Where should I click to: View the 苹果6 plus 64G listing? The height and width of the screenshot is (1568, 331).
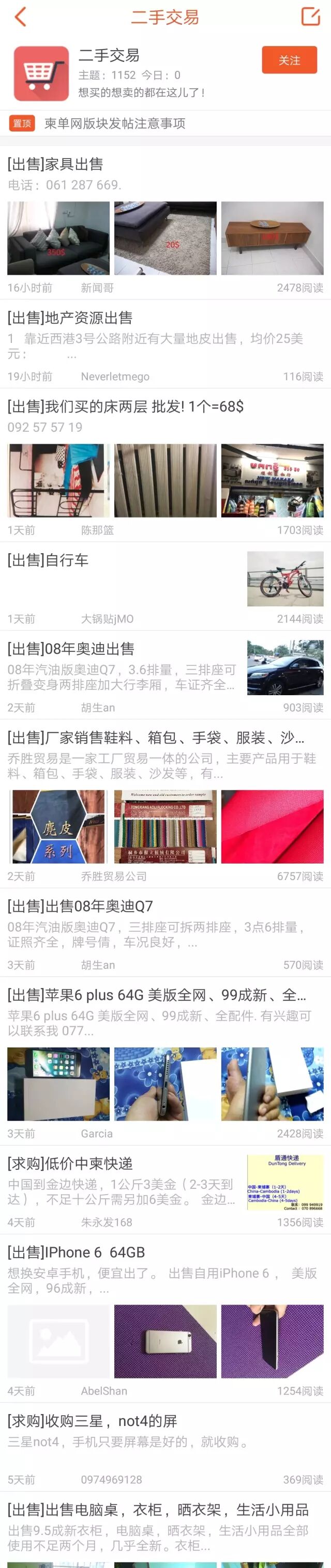pos(157,995)
